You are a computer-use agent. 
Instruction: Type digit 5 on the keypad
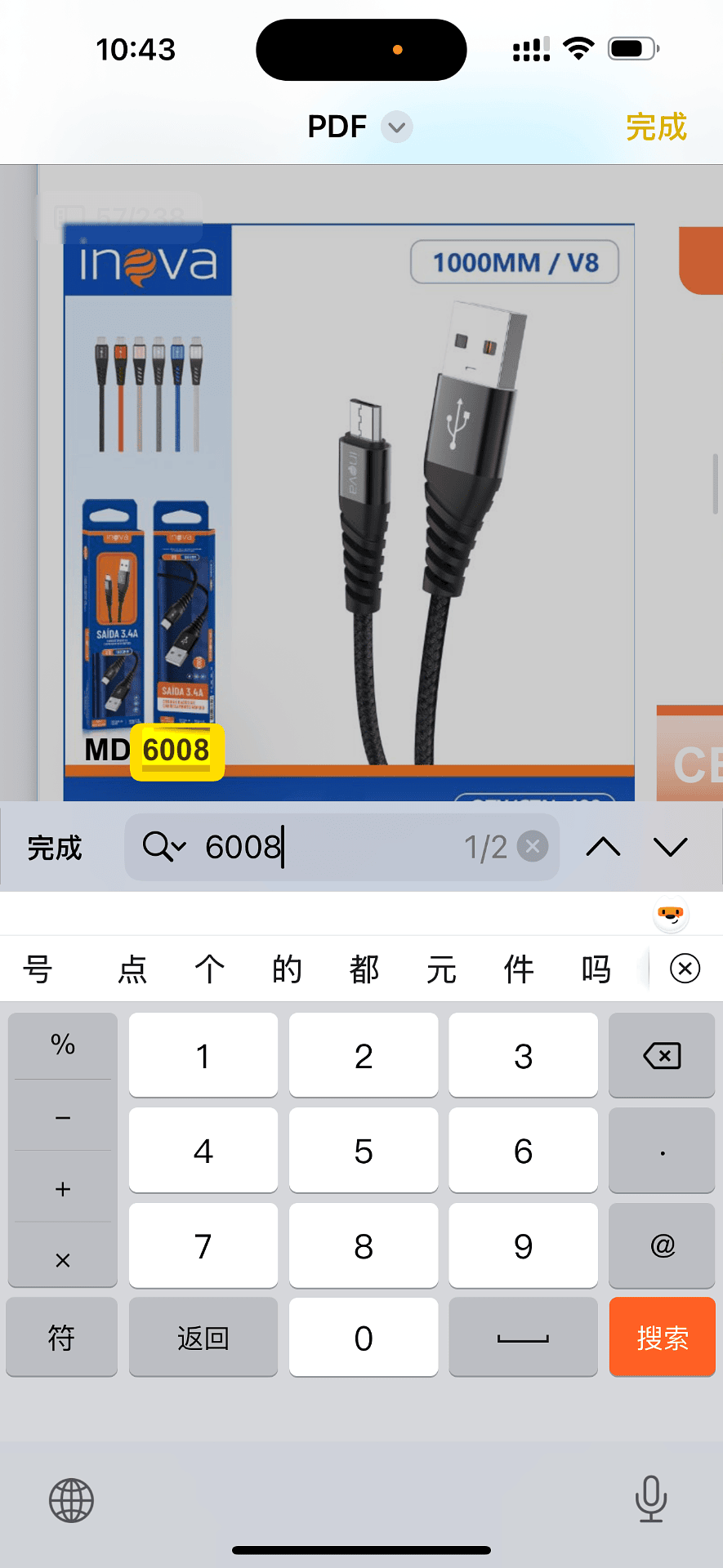click(x=363, y=1151)
